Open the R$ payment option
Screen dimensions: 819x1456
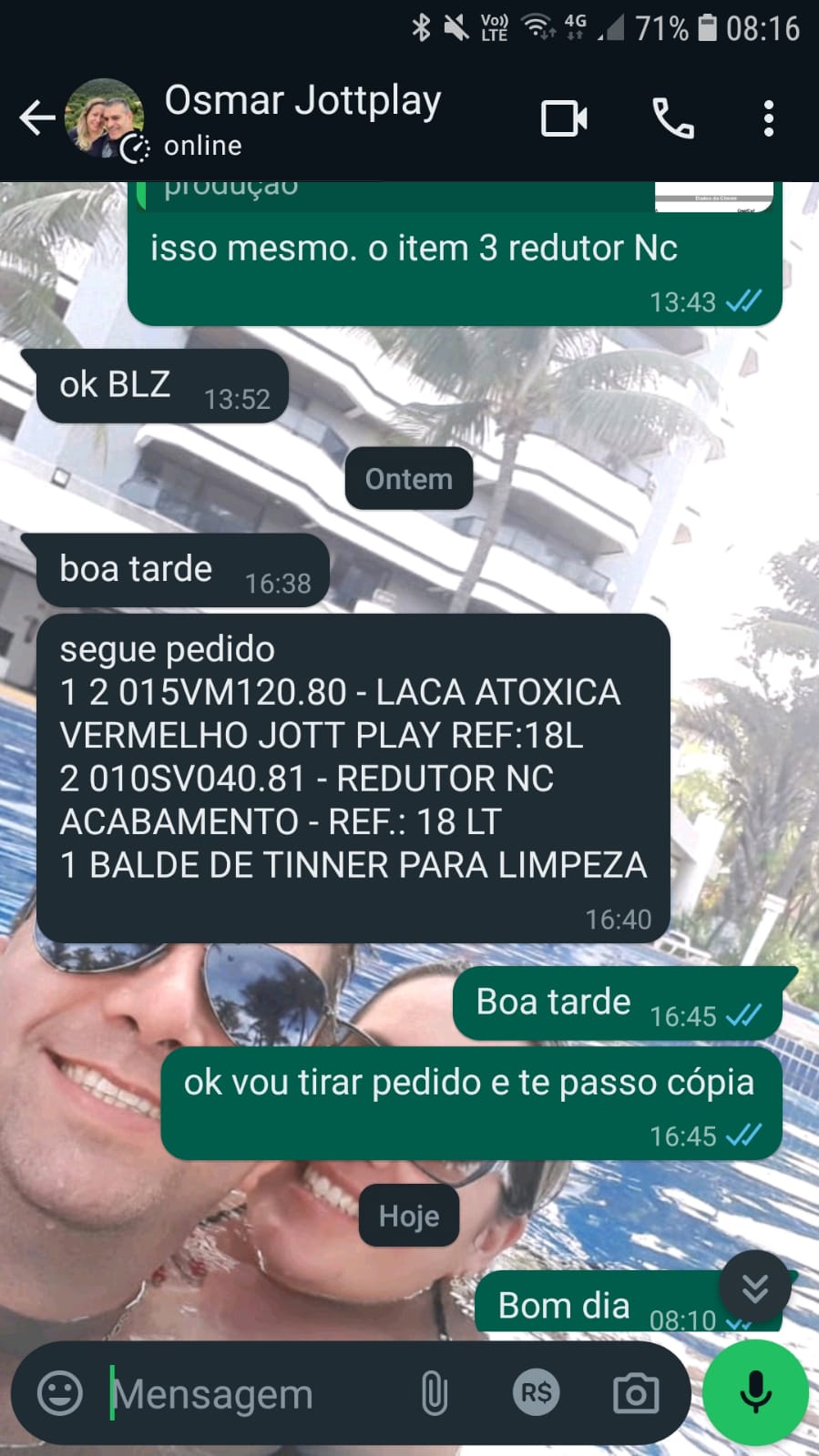tap(536, 1393)
